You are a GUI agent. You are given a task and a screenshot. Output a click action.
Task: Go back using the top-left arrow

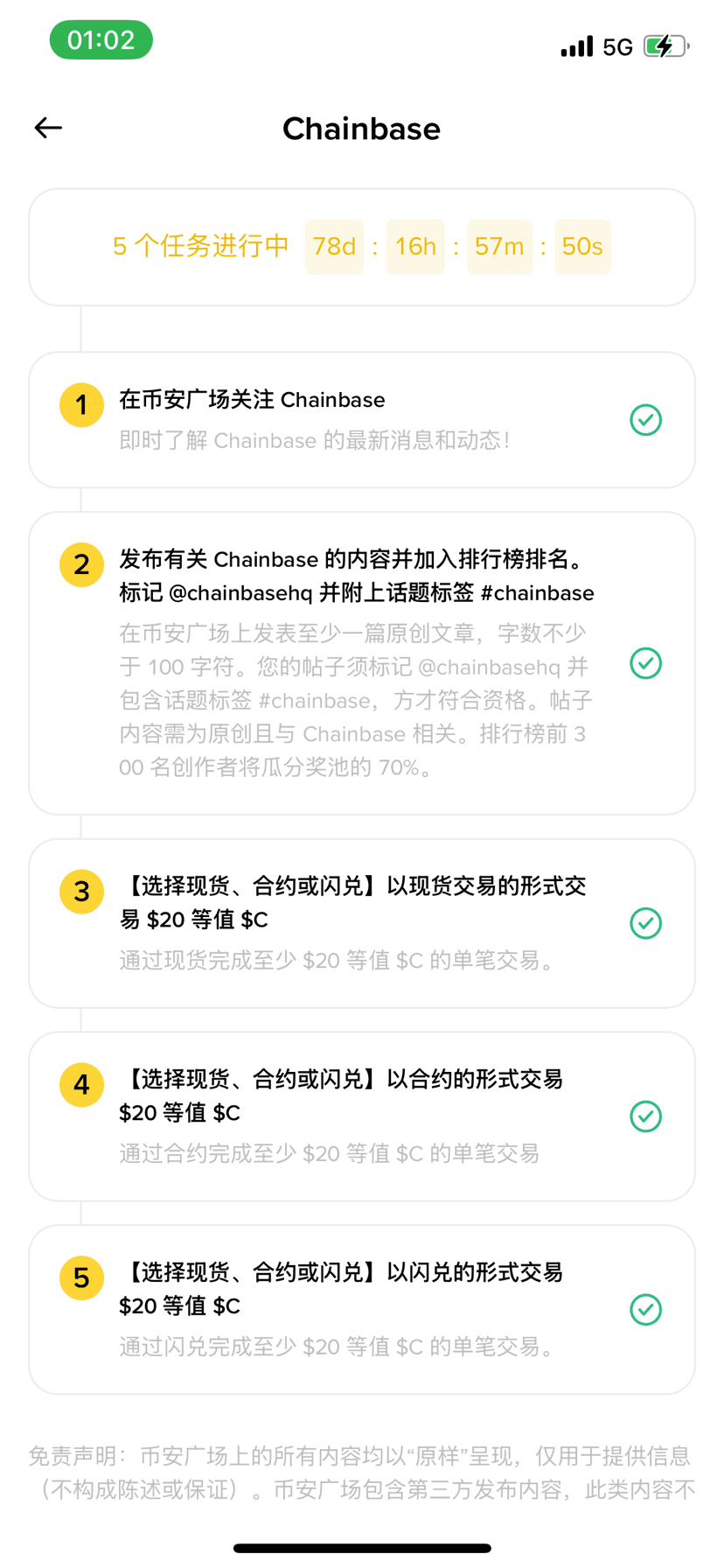pos(48,128)
